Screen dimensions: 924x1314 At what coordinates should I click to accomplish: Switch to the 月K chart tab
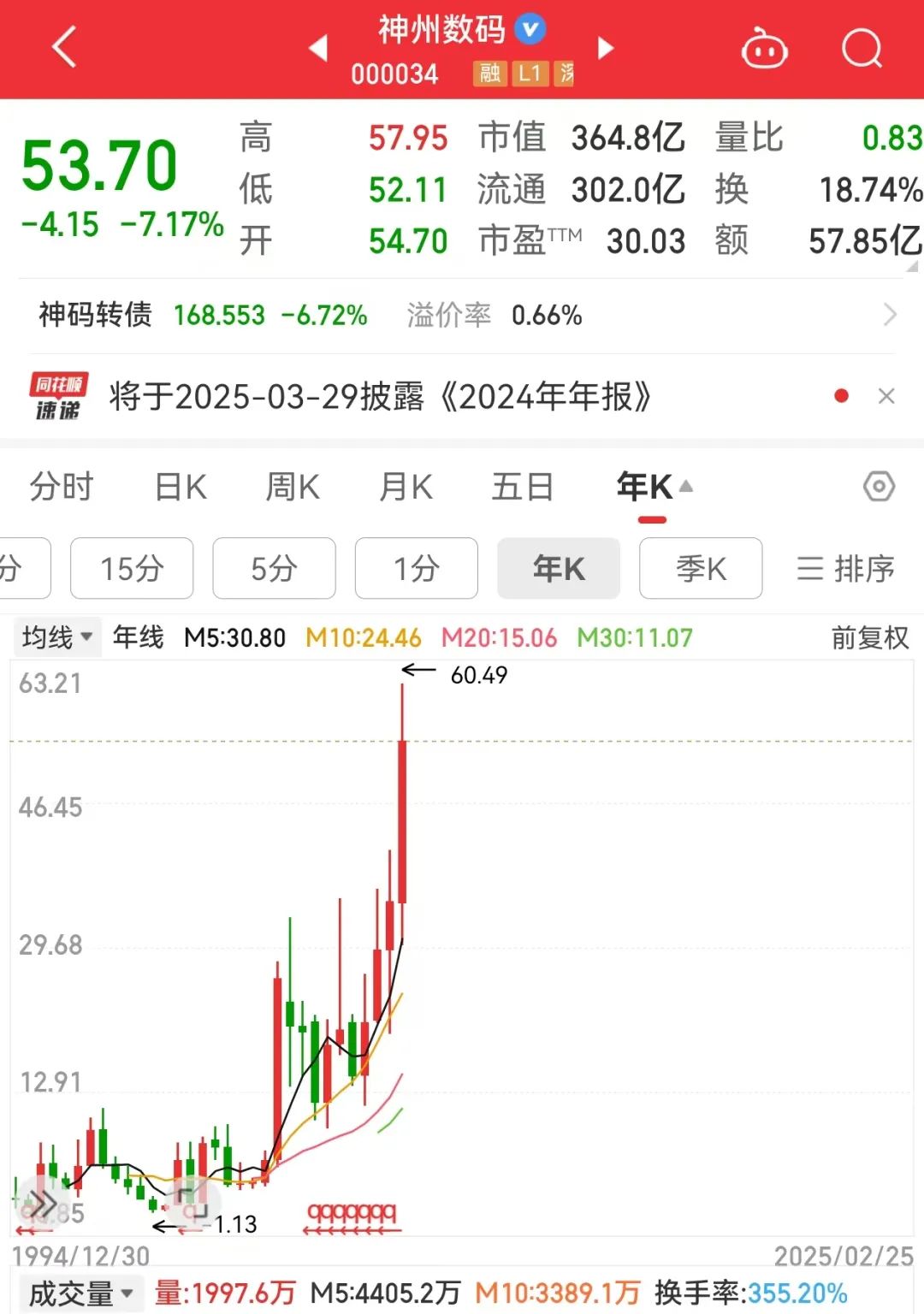pyautogui.click(x=406, y=487)
